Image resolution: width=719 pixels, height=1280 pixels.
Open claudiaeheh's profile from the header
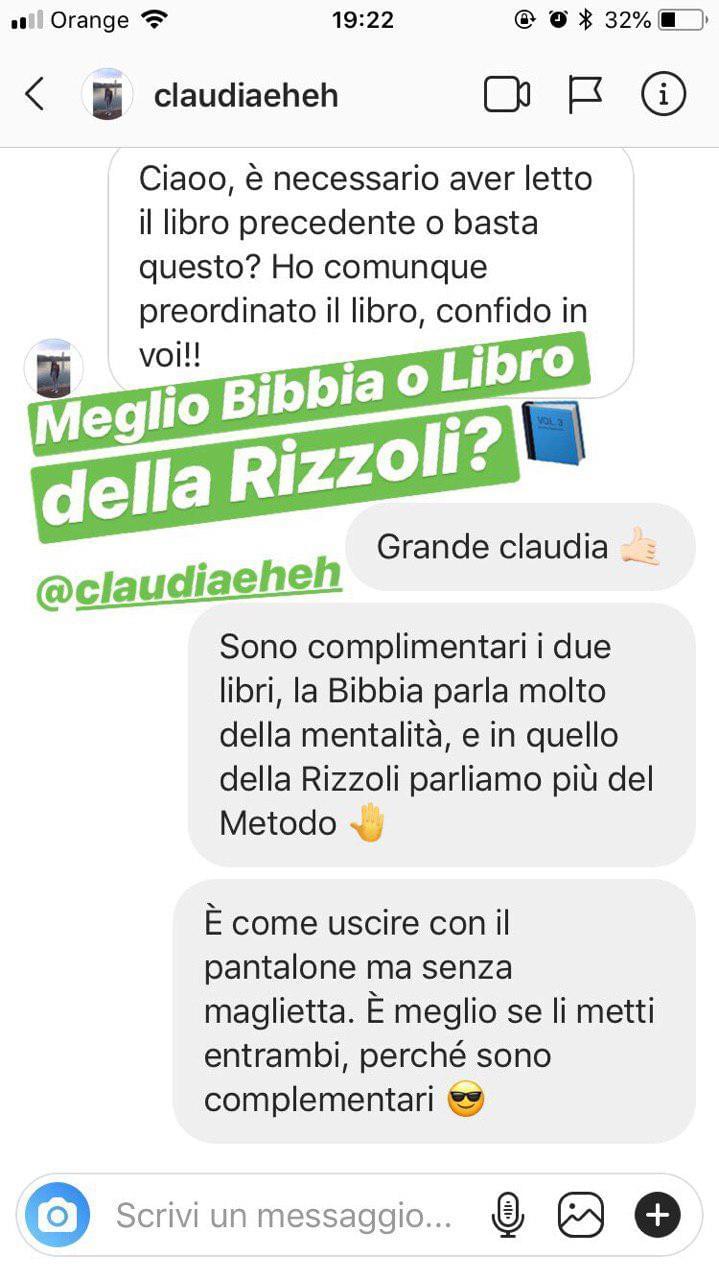point(245,95)
